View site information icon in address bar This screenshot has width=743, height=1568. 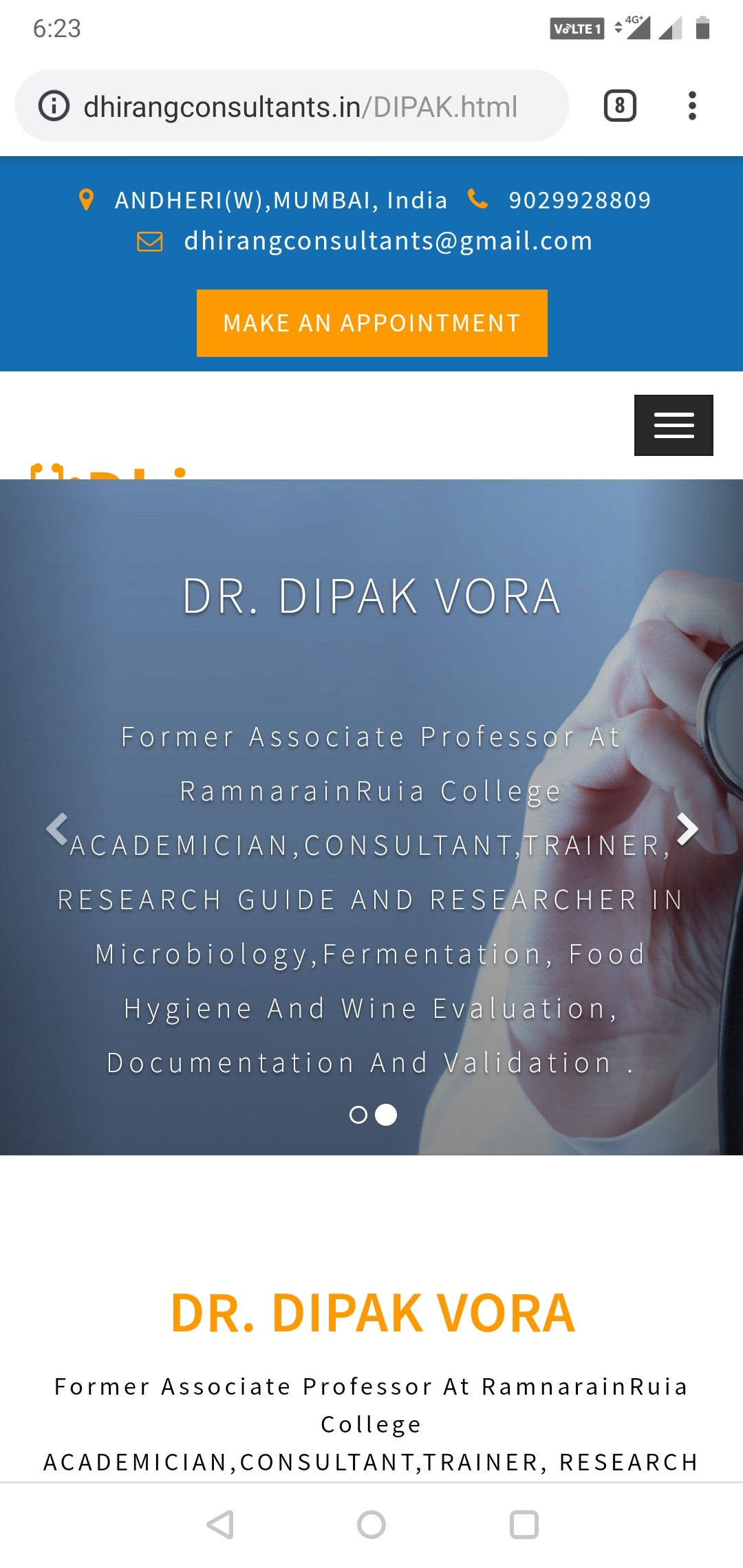54,107
